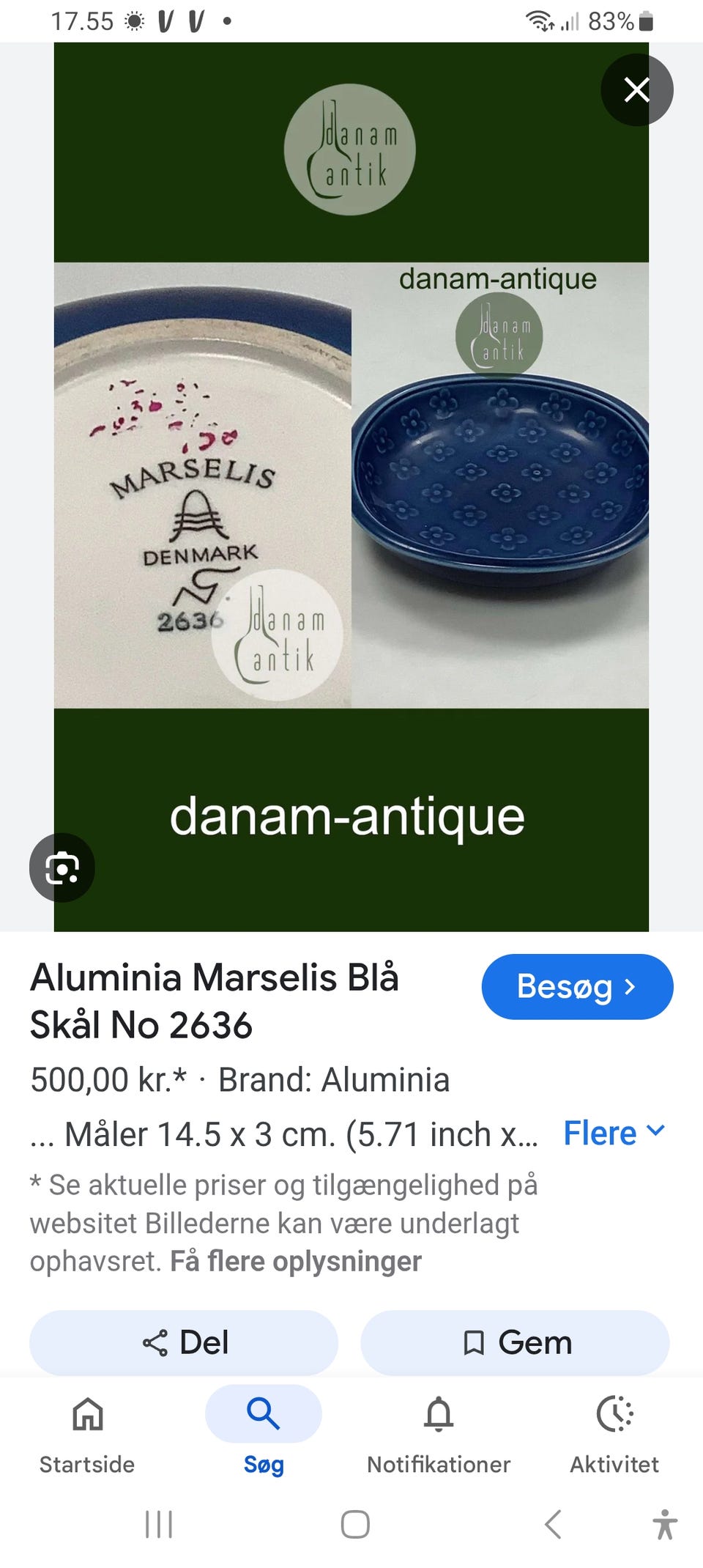This screenshot has width=703, height=1568.
Task: Tap the home circle navigation button
Action: coord(354,1526)
